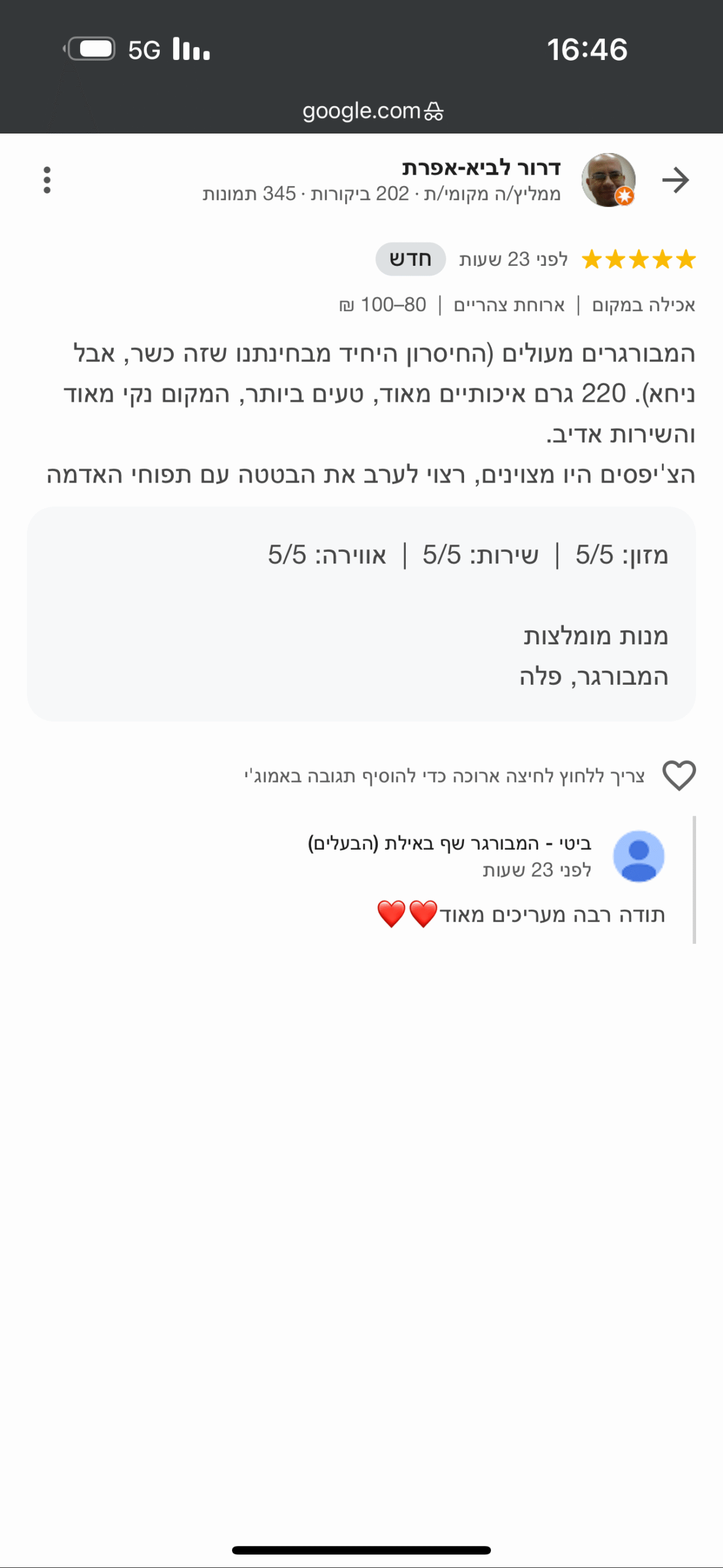This screenshot has width=723, height=1568.
Task: Tap the google.com address bar
Action: pos(372,111)
